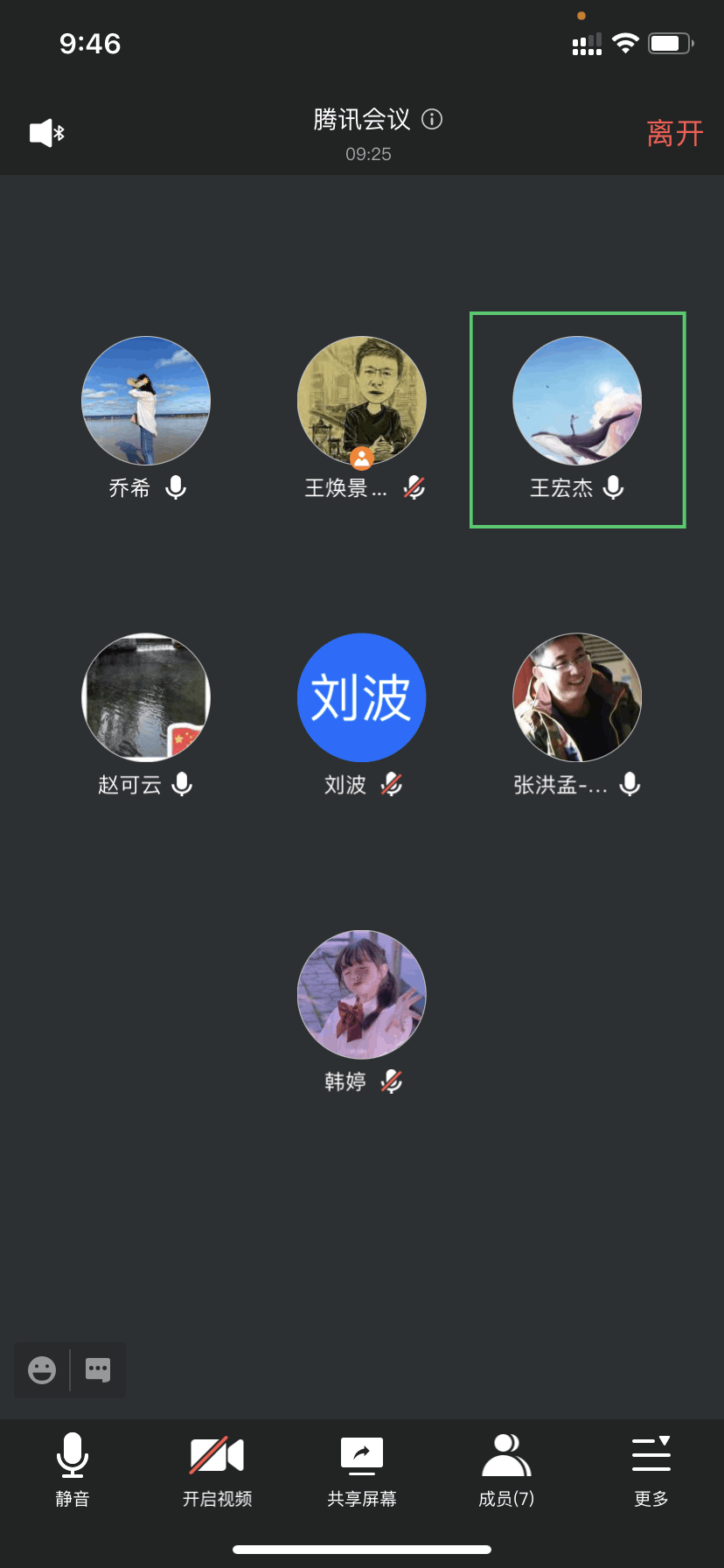Mute microphone with 静音
The height and width of the screenshot is (1568, 724).
pos(73,1470)
